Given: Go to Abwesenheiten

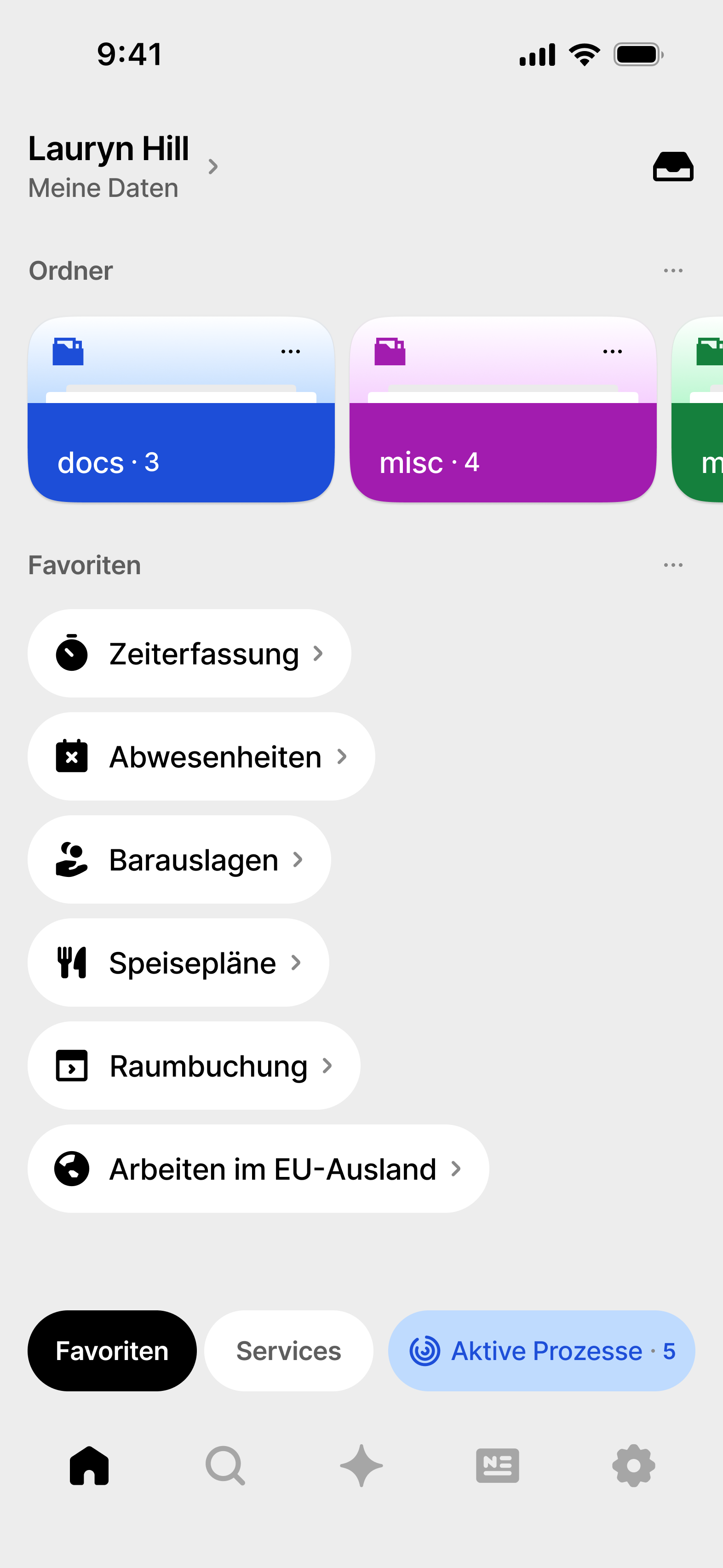Looking at the screenshot, I should point(201,756).
